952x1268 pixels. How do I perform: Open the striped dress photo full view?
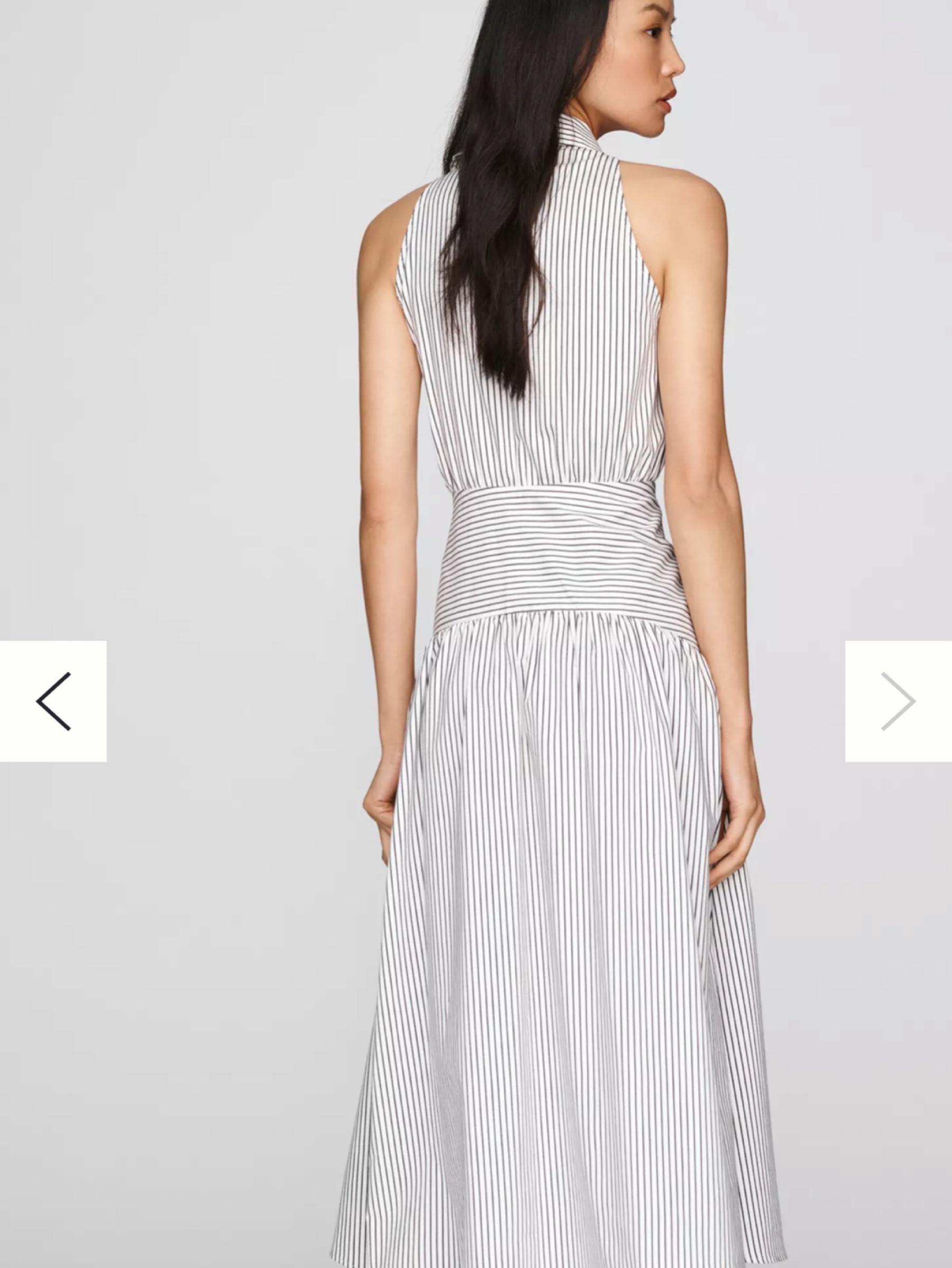475,634
